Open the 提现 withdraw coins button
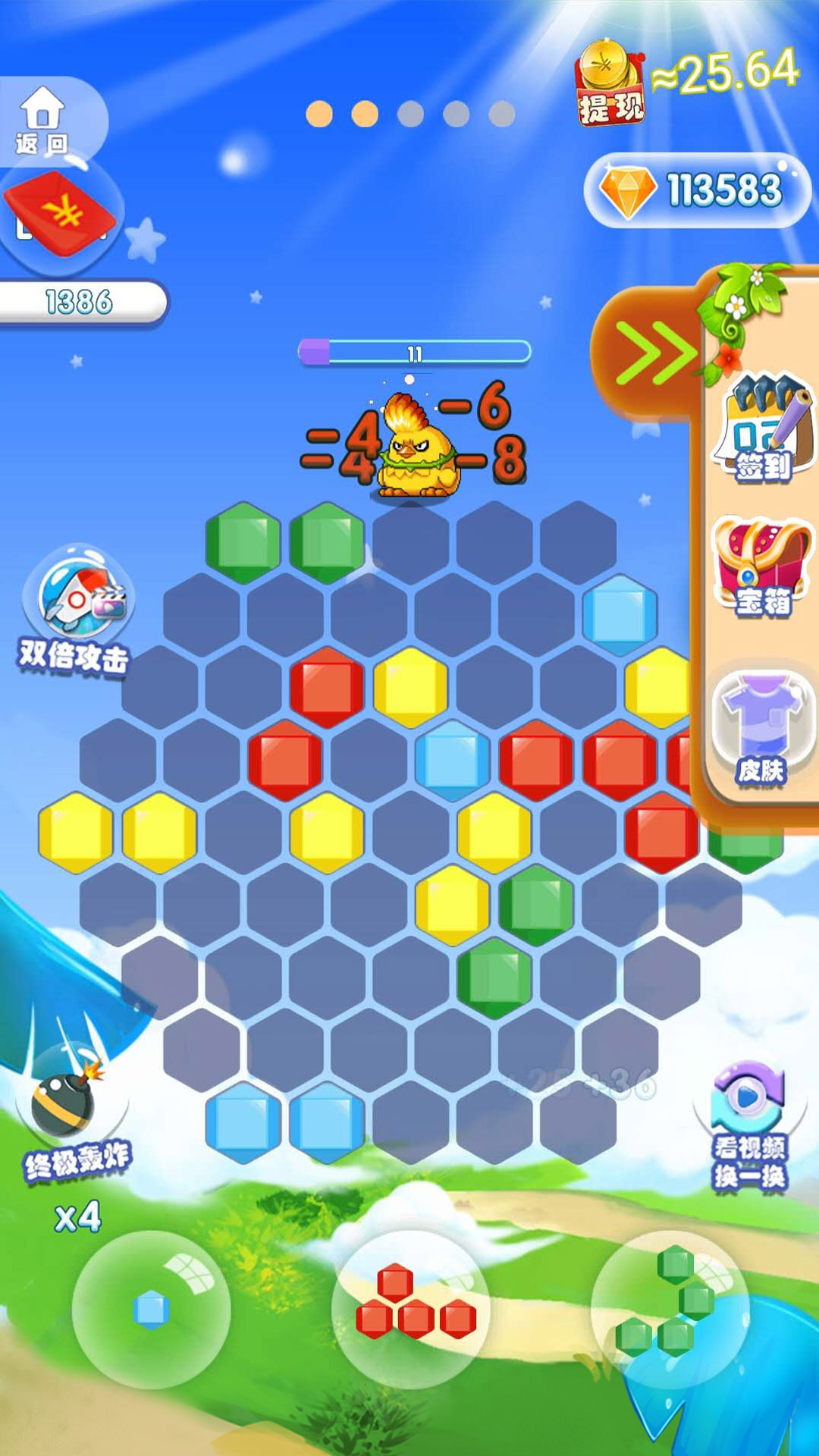Viewport: 819px width, 1456px height. coord(611,85)
